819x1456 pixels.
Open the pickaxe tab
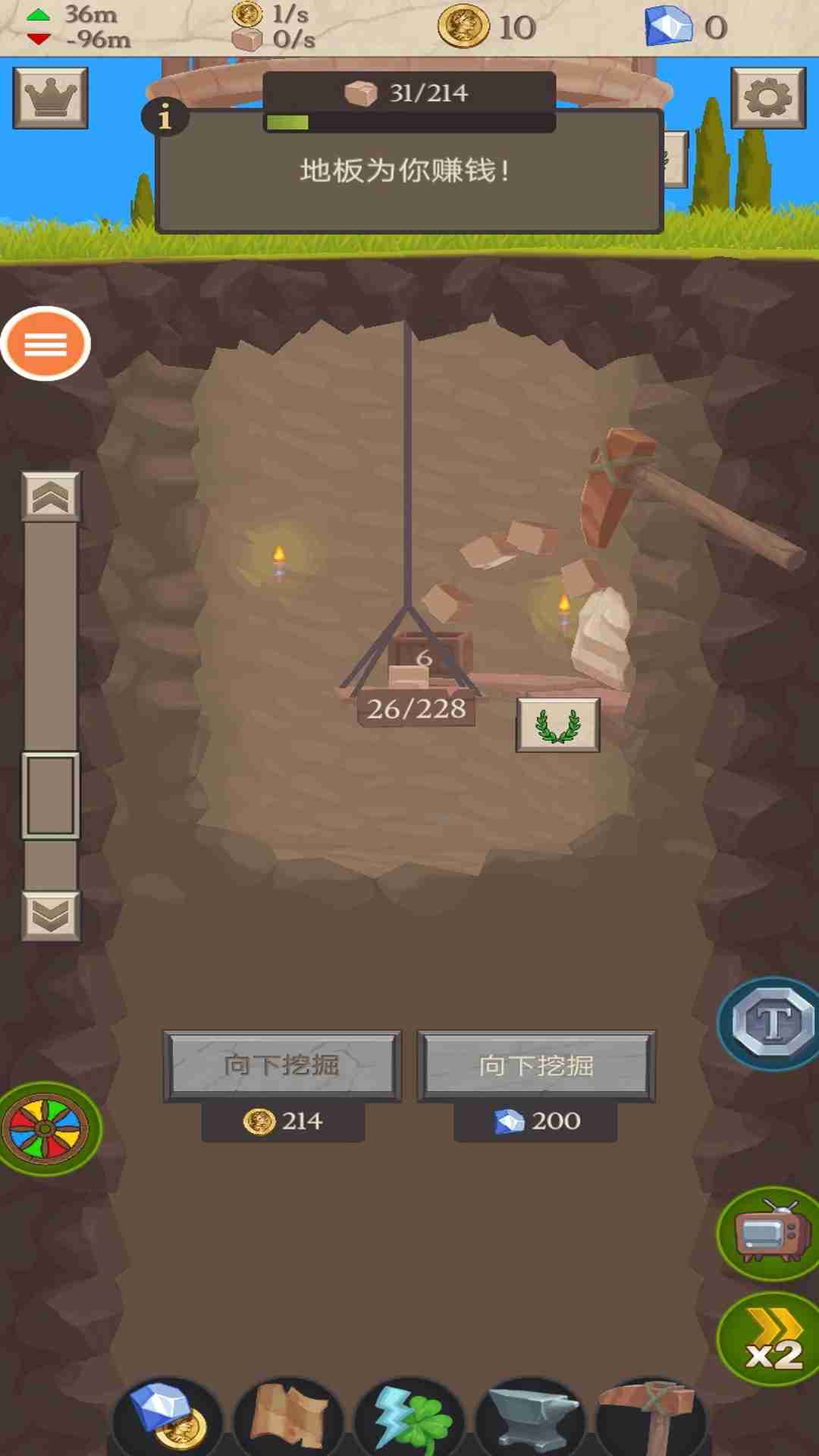(x=651, y=1418)
